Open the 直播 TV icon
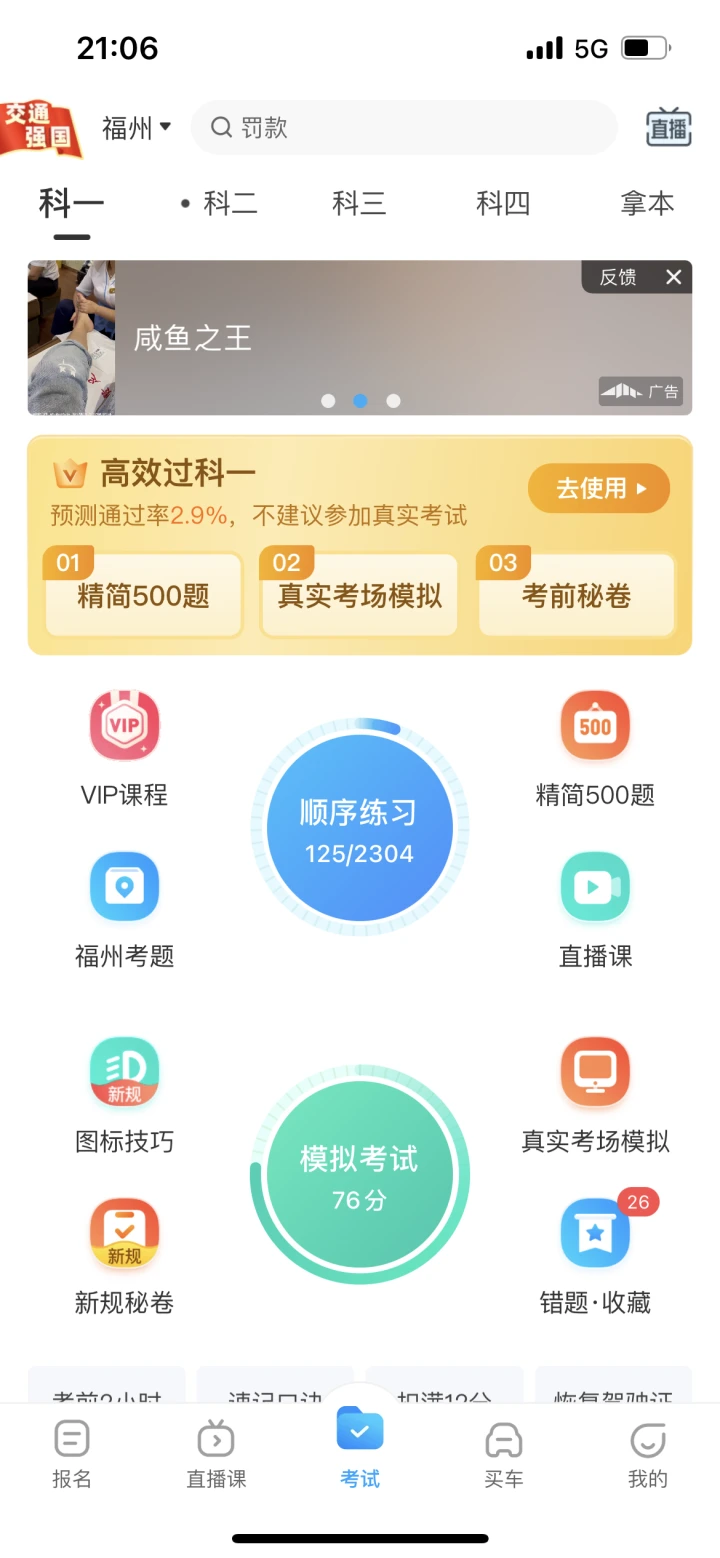 click(x=668, y=128)
